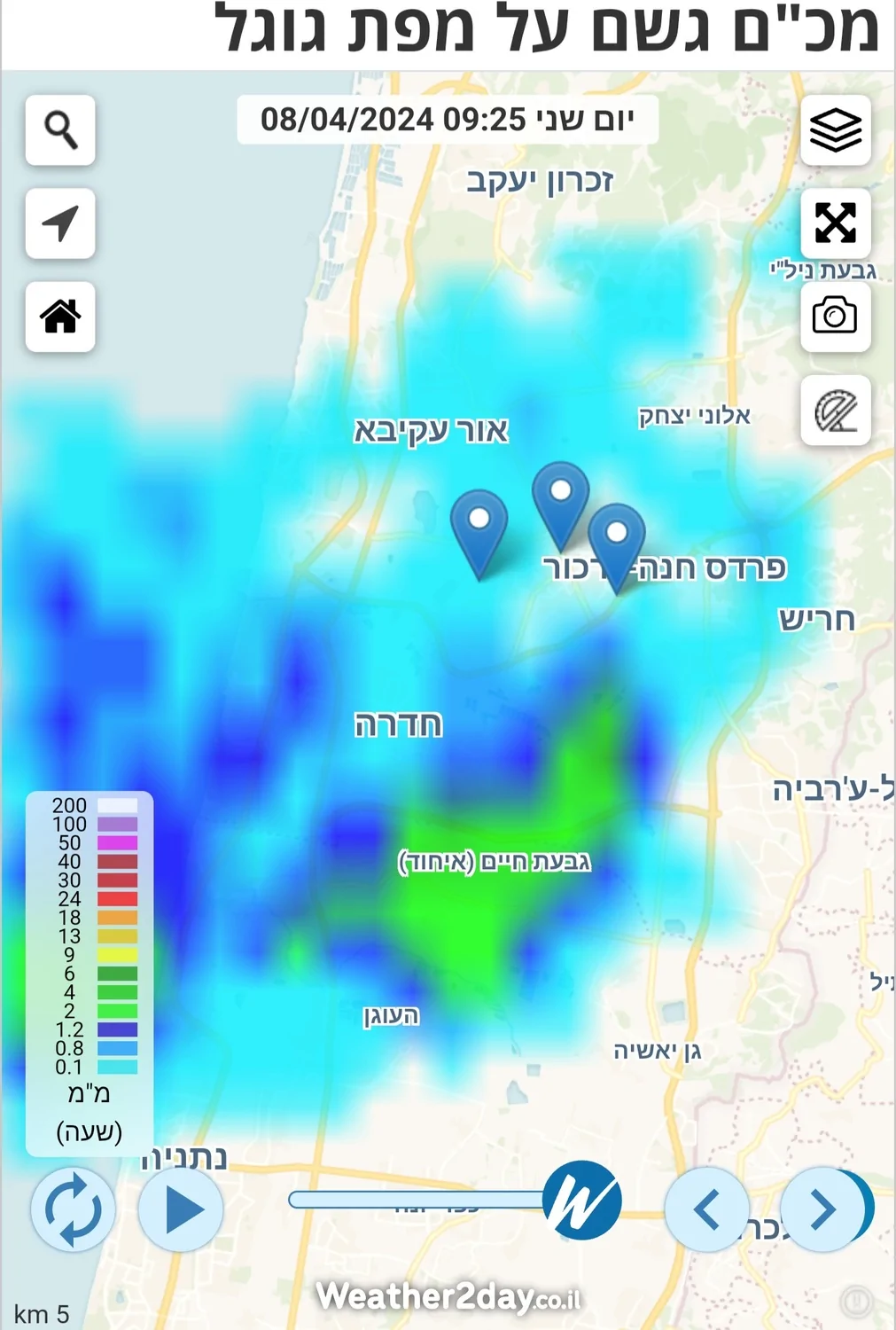Select the leftmost blue map pin
This screenshot has width=896, height=1330.
click(479, 525)
